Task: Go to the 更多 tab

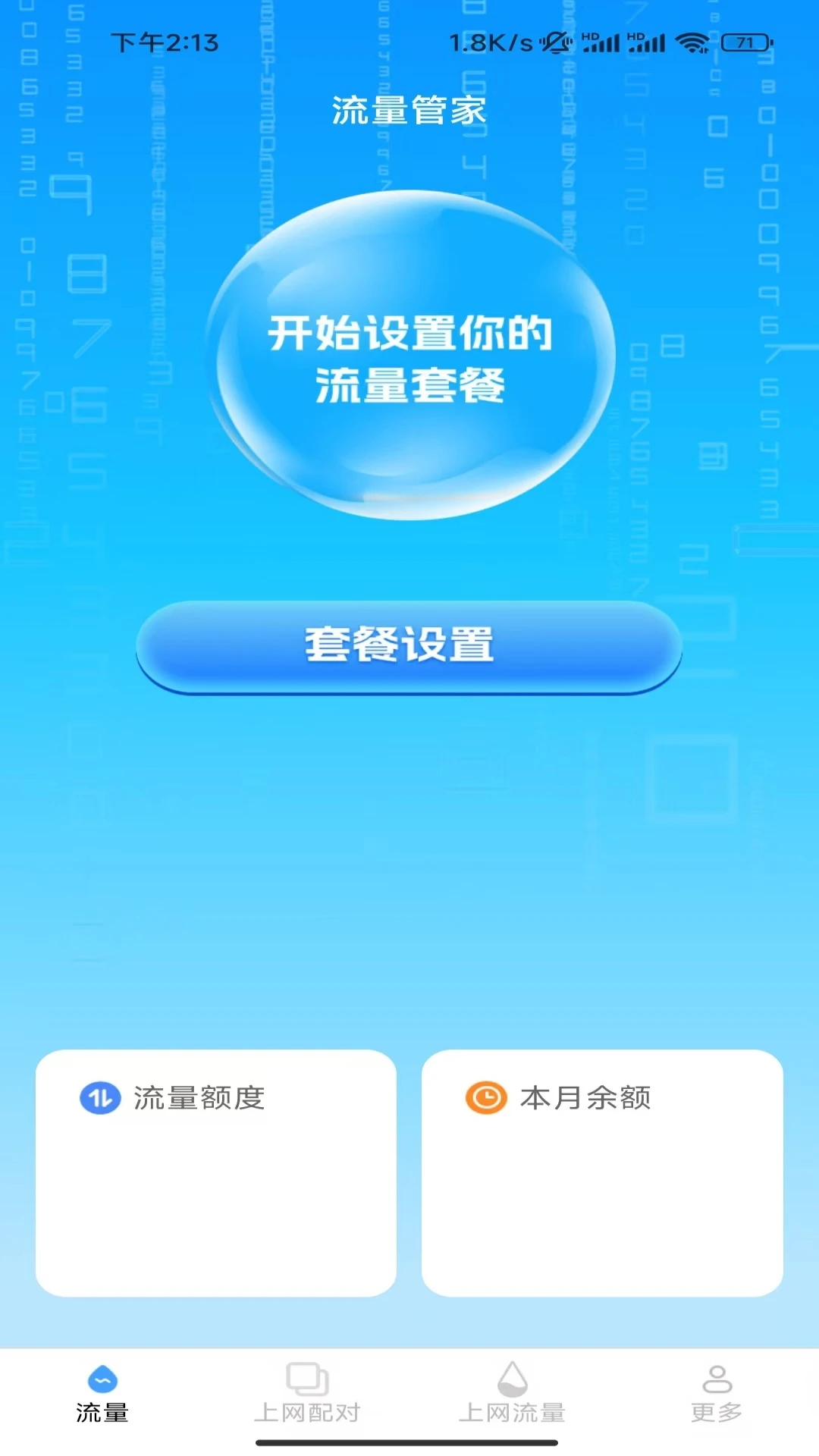Action: point(717,1394)
